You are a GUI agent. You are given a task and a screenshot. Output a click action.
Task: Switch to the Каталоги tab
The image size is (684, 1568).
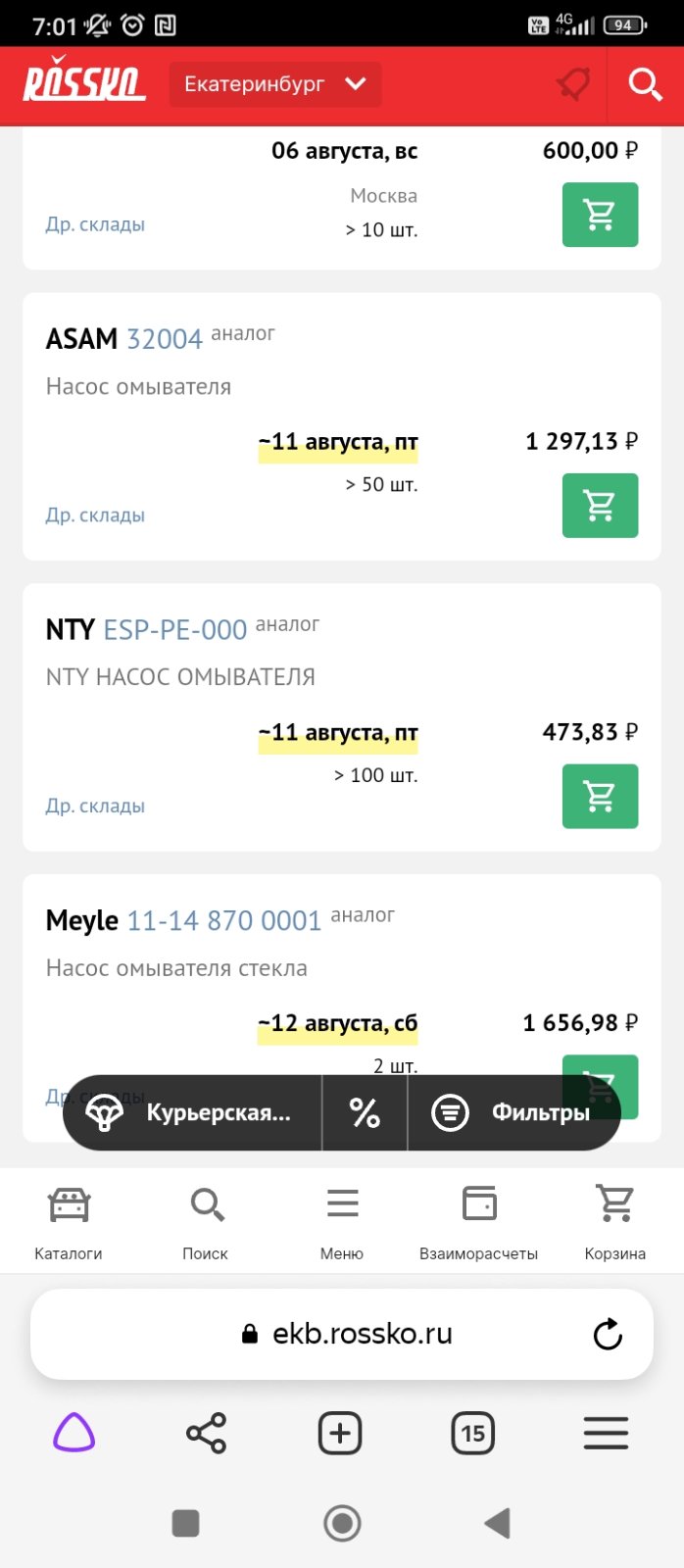(x=69, y=1222)
